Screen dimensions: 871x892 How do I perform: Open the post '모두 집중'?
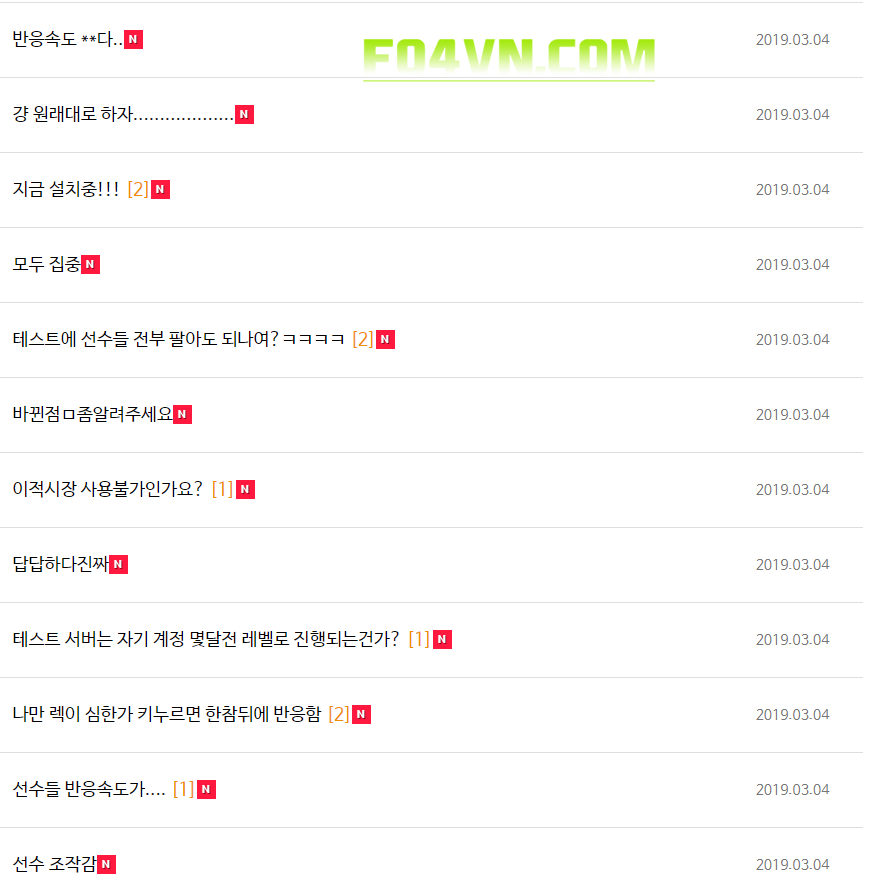[x=46, y=265]
